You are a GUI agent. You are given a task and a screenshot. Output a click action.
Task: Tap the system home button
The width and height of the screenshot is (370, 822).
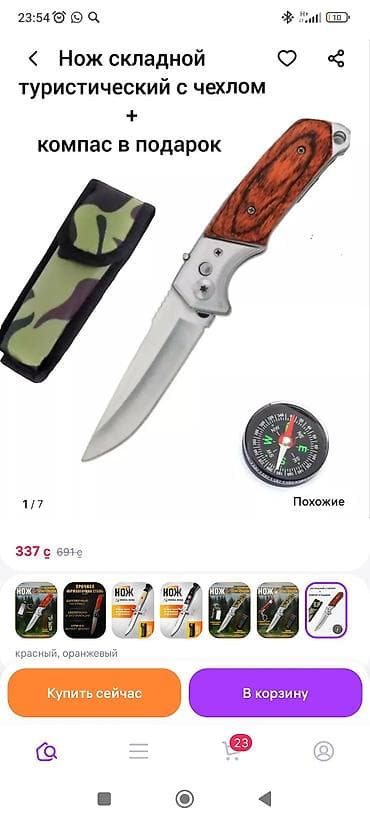(x=184, y=799)
